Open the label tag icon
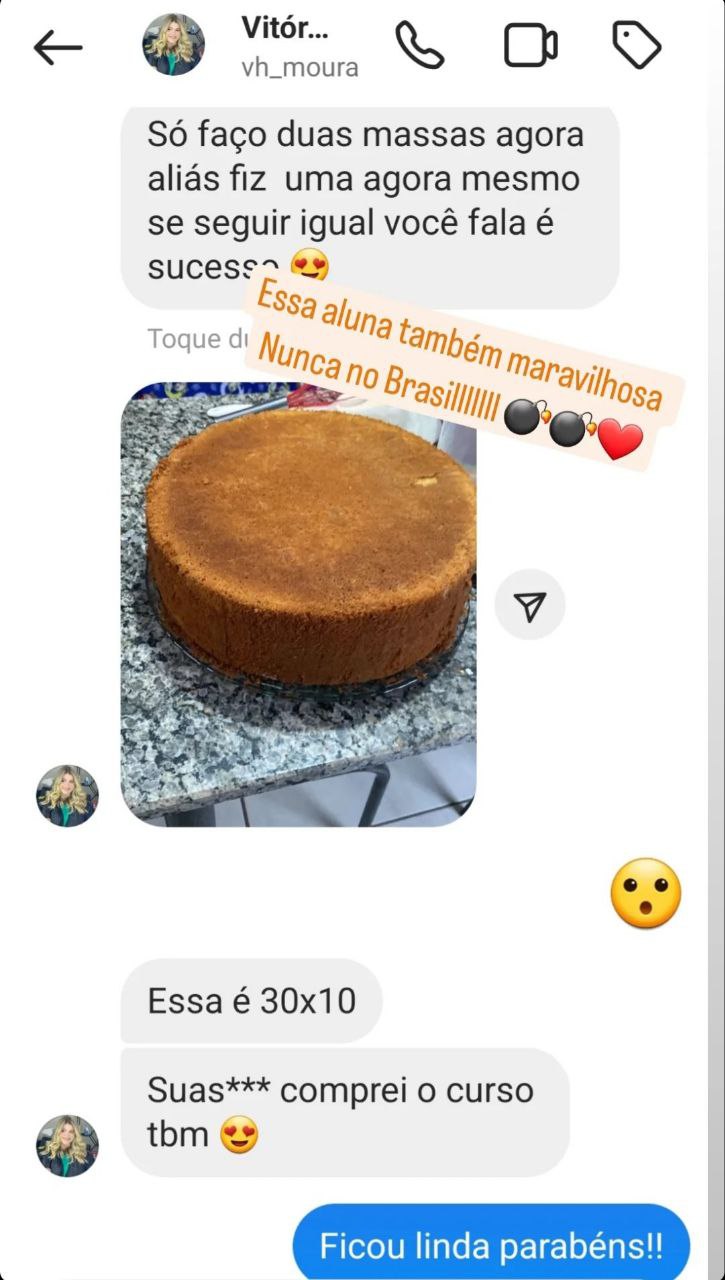The height and width of the screenshot is (1280, 725). (x=637, y=46)
